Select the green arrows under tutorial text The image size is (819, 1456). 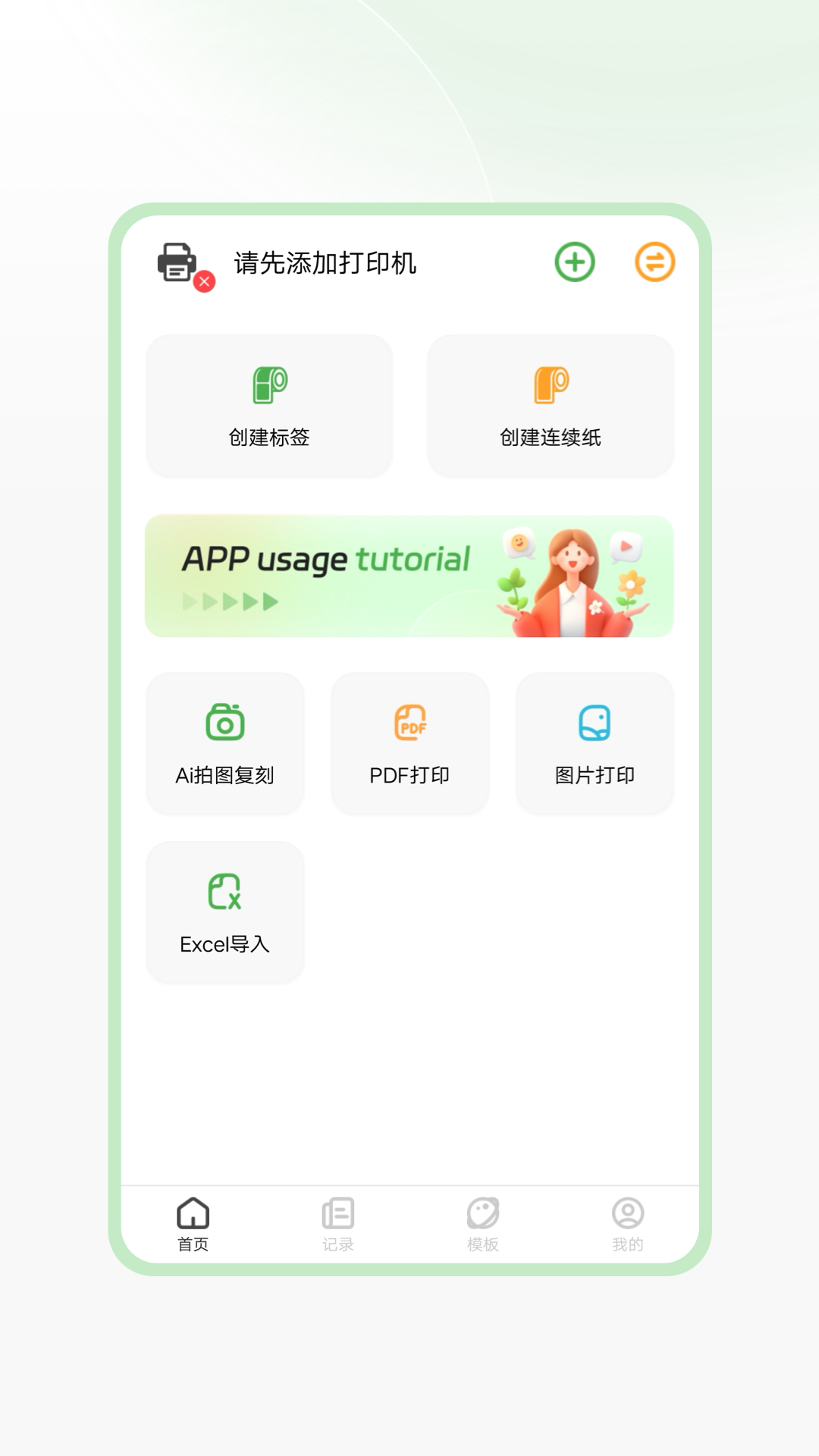(229, 600)
